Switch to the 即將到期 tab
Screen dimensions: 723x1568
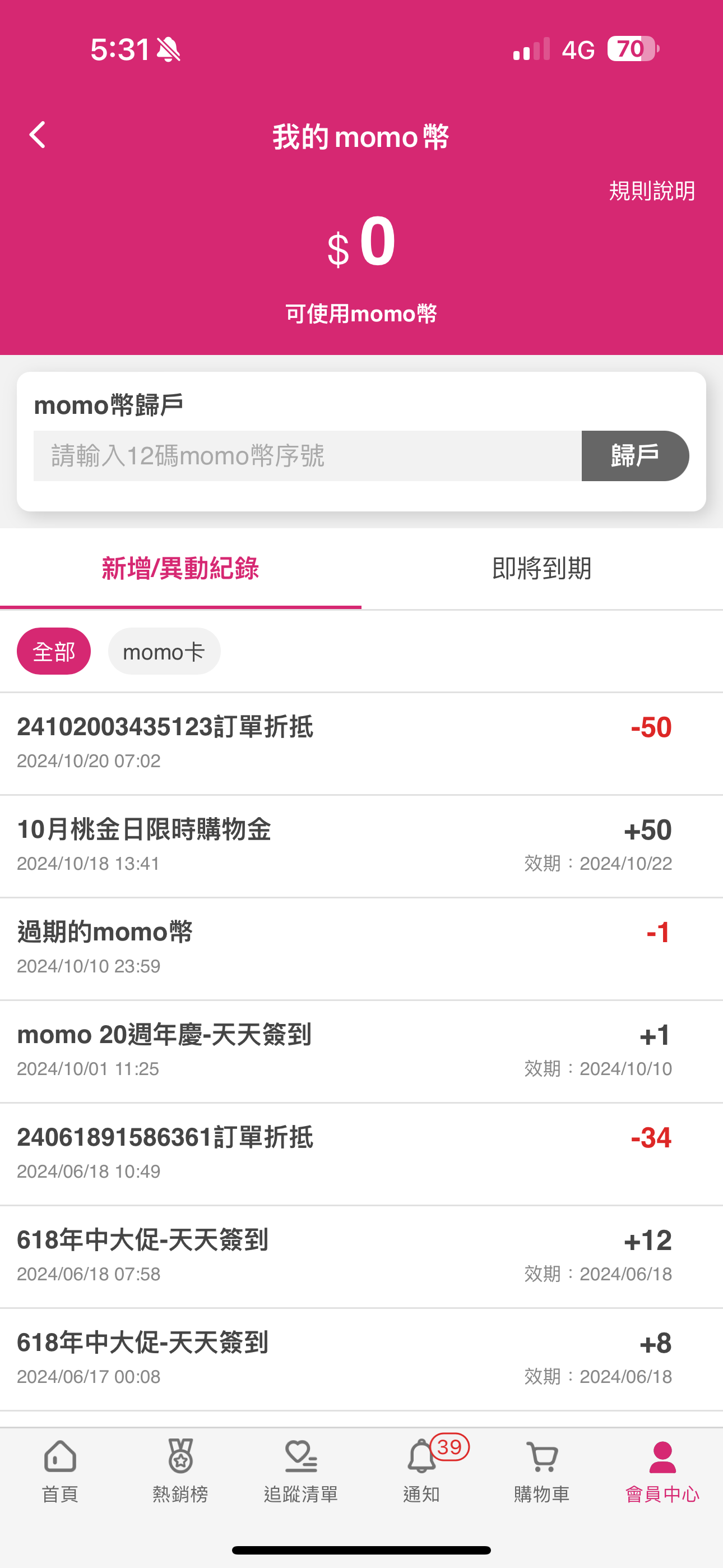click(x=541, y=569)
